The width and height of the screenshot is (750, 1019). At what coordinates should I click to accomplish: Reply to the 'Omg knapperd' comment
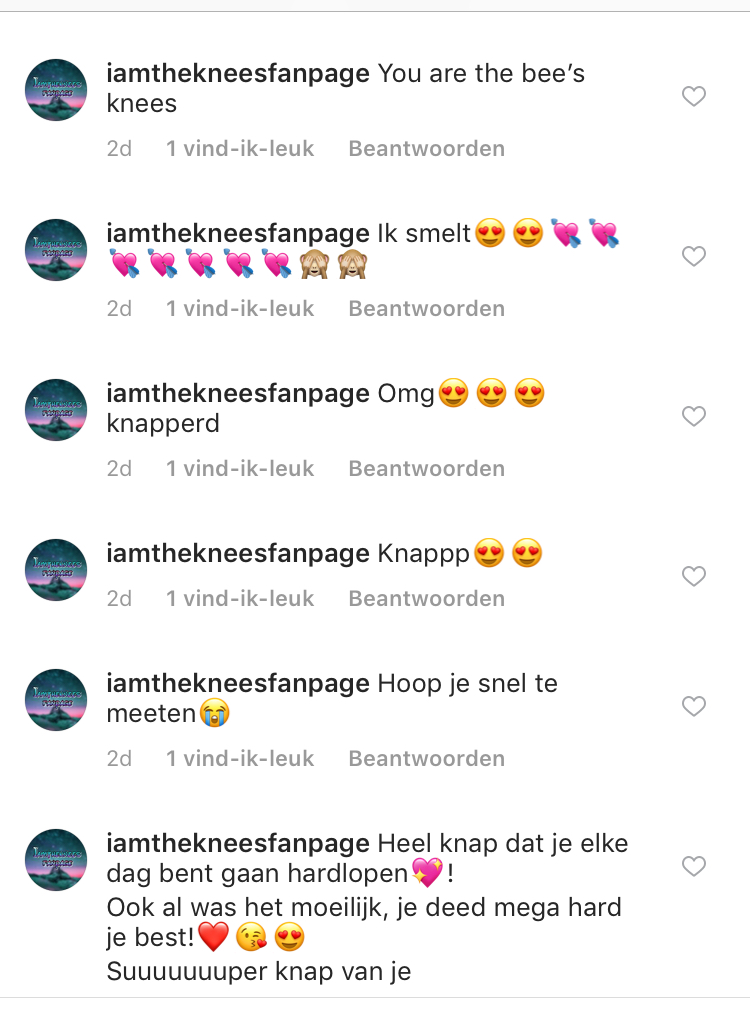click(x=426, y=469)
